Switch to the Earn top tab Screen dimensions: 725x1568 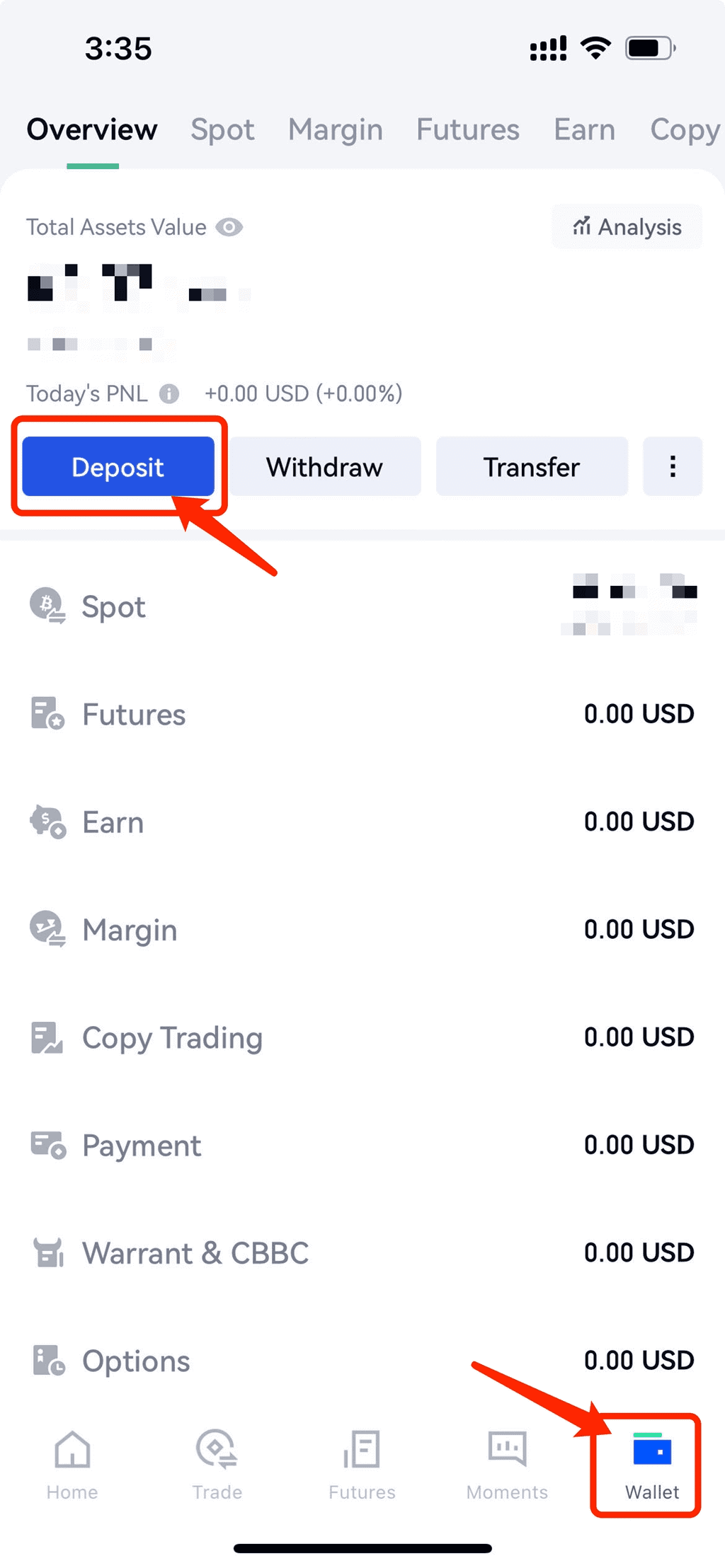[x=584, y=130]
